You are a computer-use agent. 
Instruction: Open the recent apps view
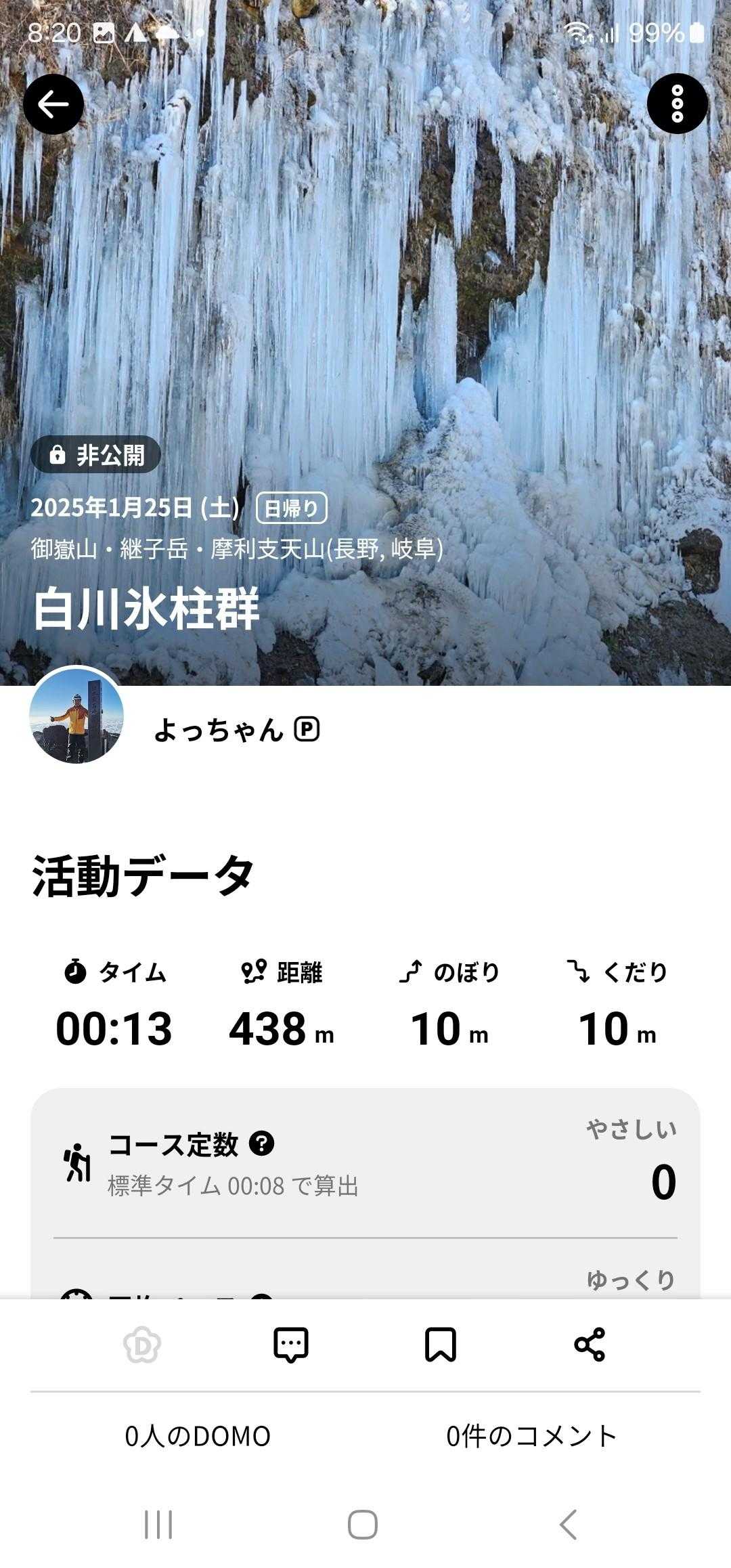[158, 1525]
